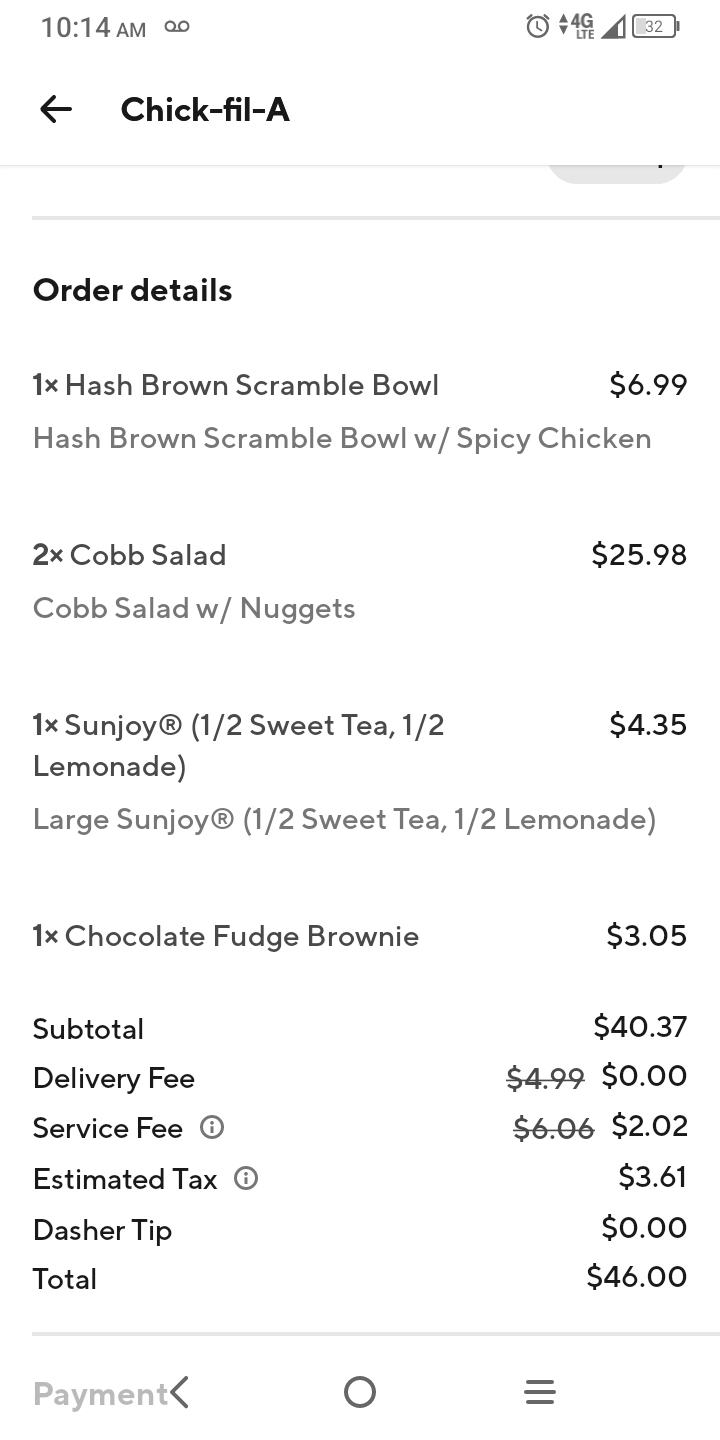This screenshot has width=720, height=1440.
Task: Go to the home screen
Action: pyautogui.click(x=360, y=1391)
